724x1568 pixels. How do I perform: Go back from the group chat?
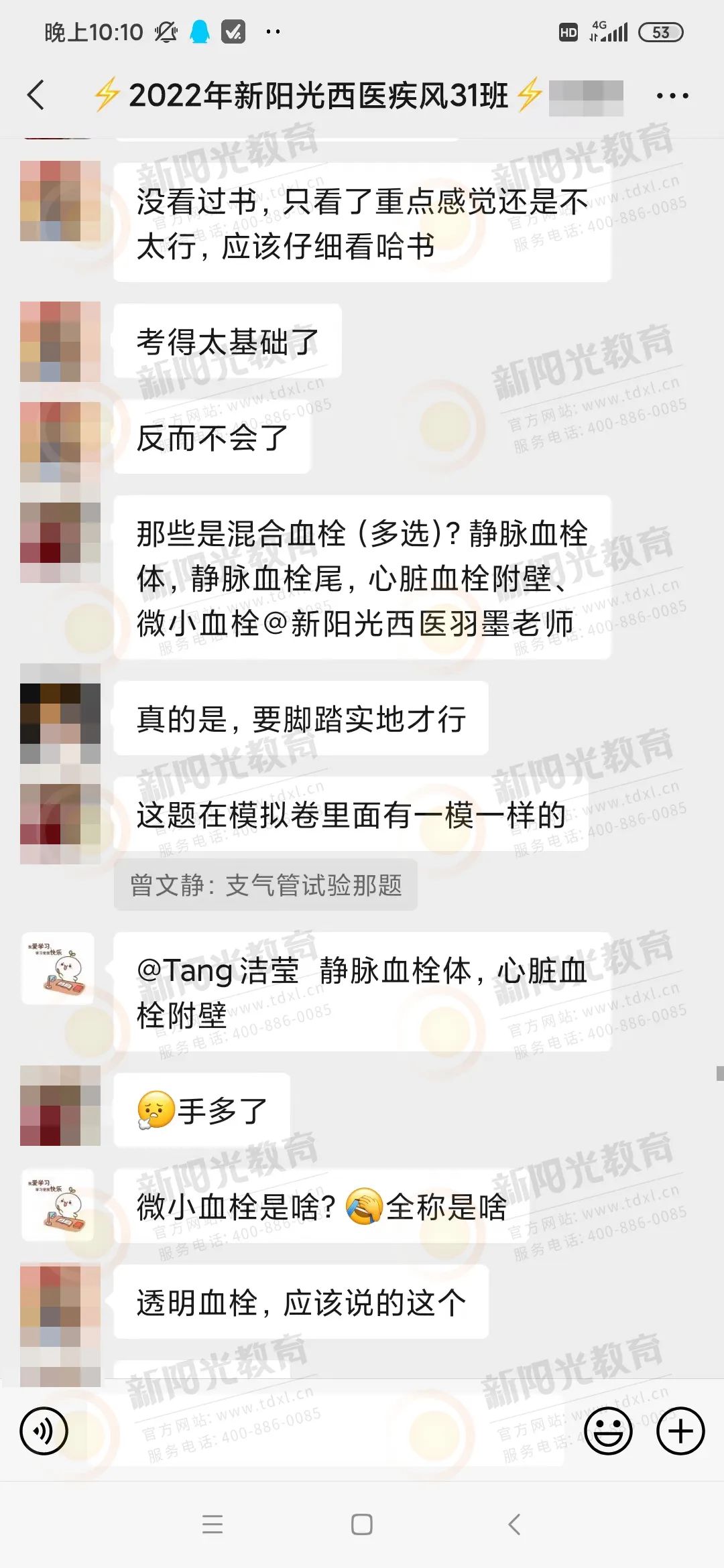36,94
